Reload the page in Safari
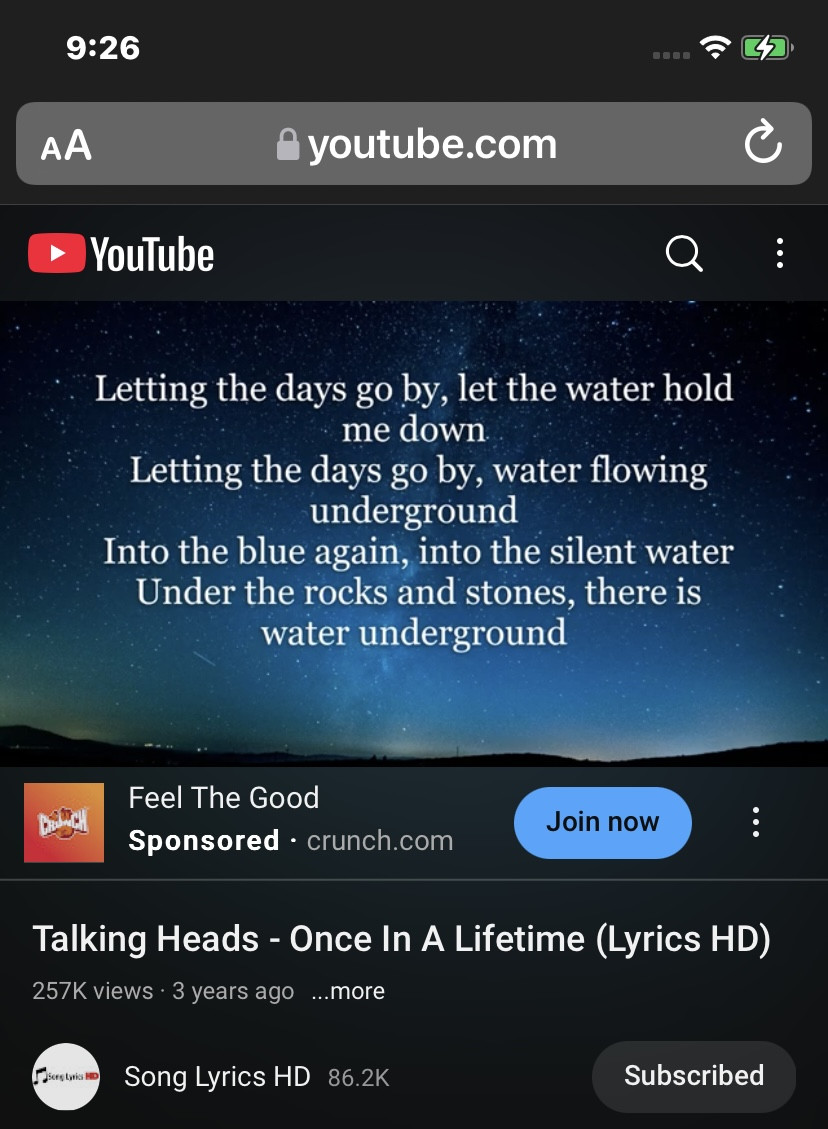The width and height of the screenshot is (828, 1129). click(x=763, y=143)
